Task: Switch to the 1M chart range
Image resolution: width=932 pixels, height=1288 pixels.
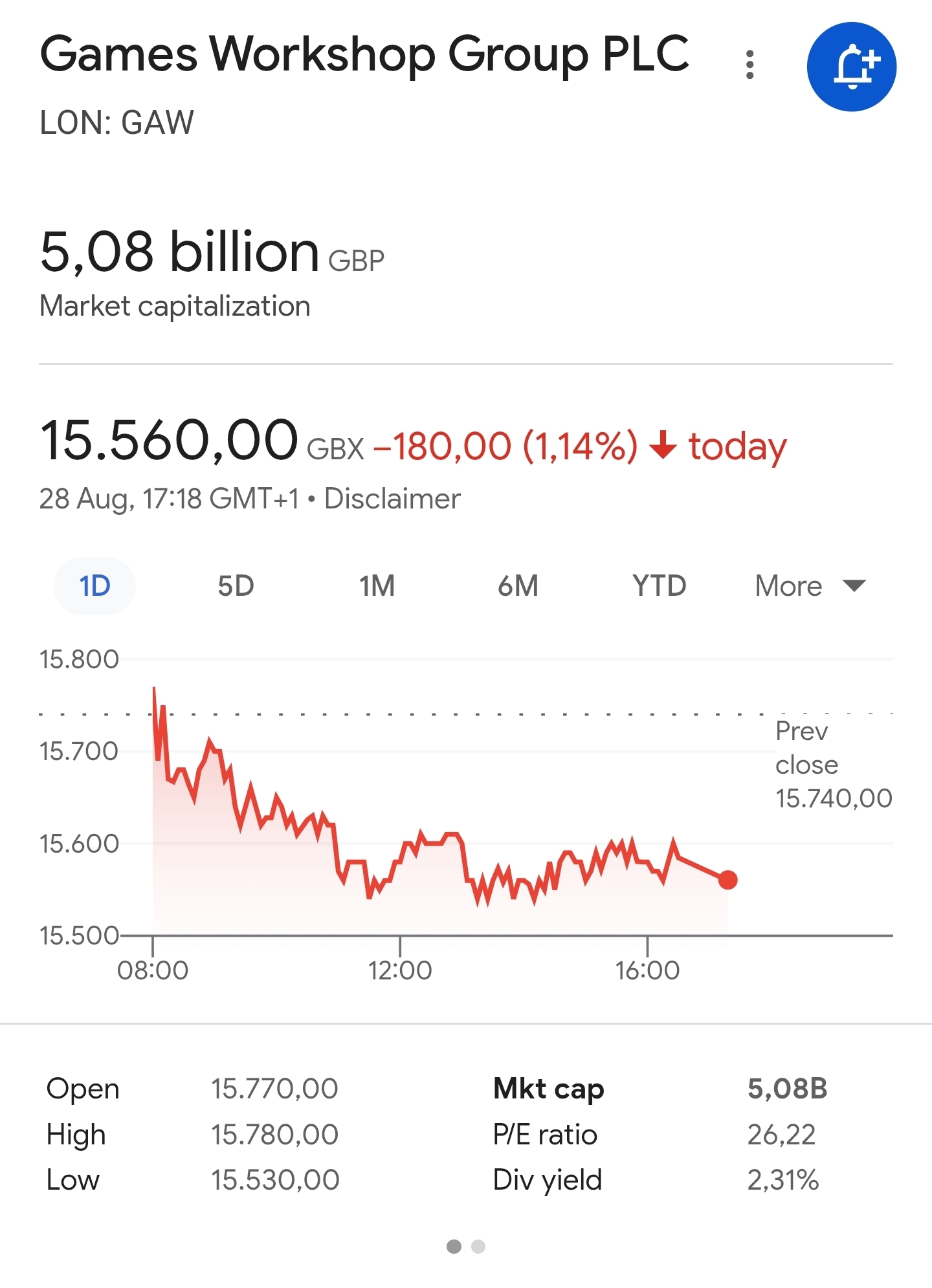Action: click(377, 586)
